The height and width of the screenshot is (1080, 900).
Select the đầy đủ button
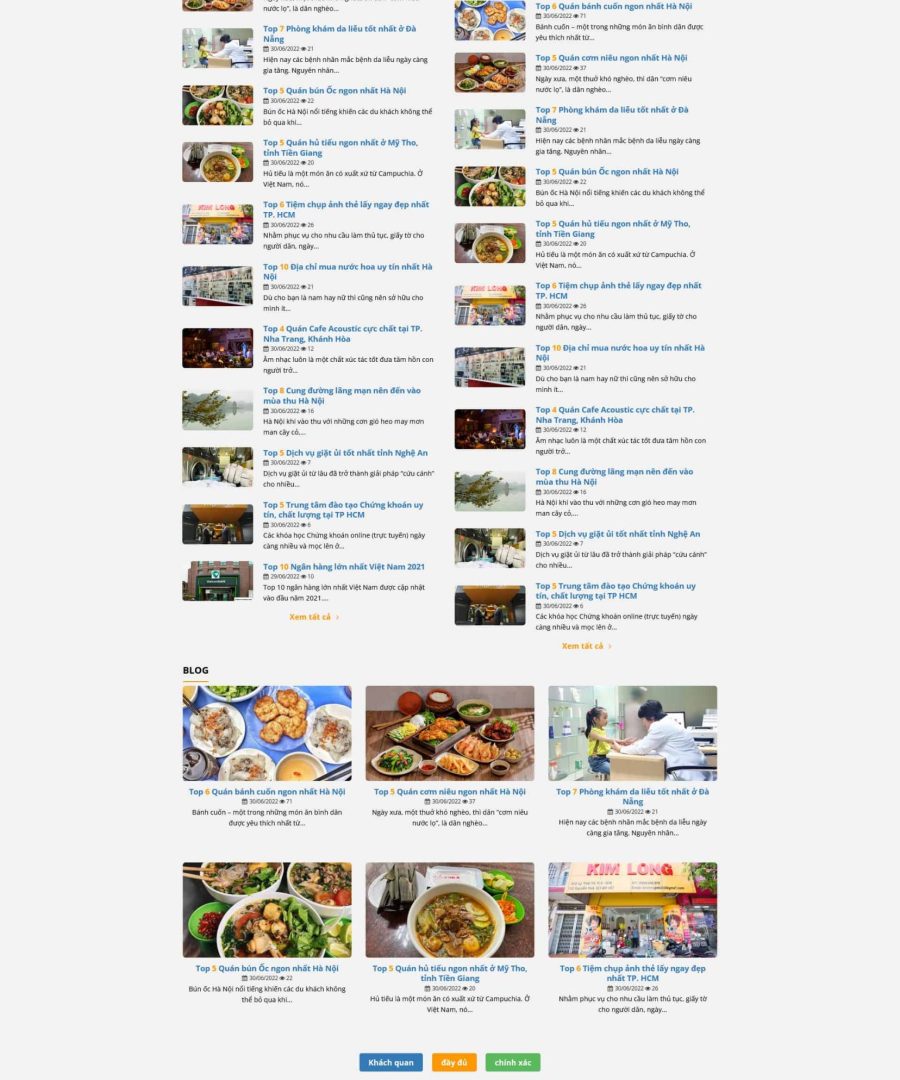coord(454,1062)
